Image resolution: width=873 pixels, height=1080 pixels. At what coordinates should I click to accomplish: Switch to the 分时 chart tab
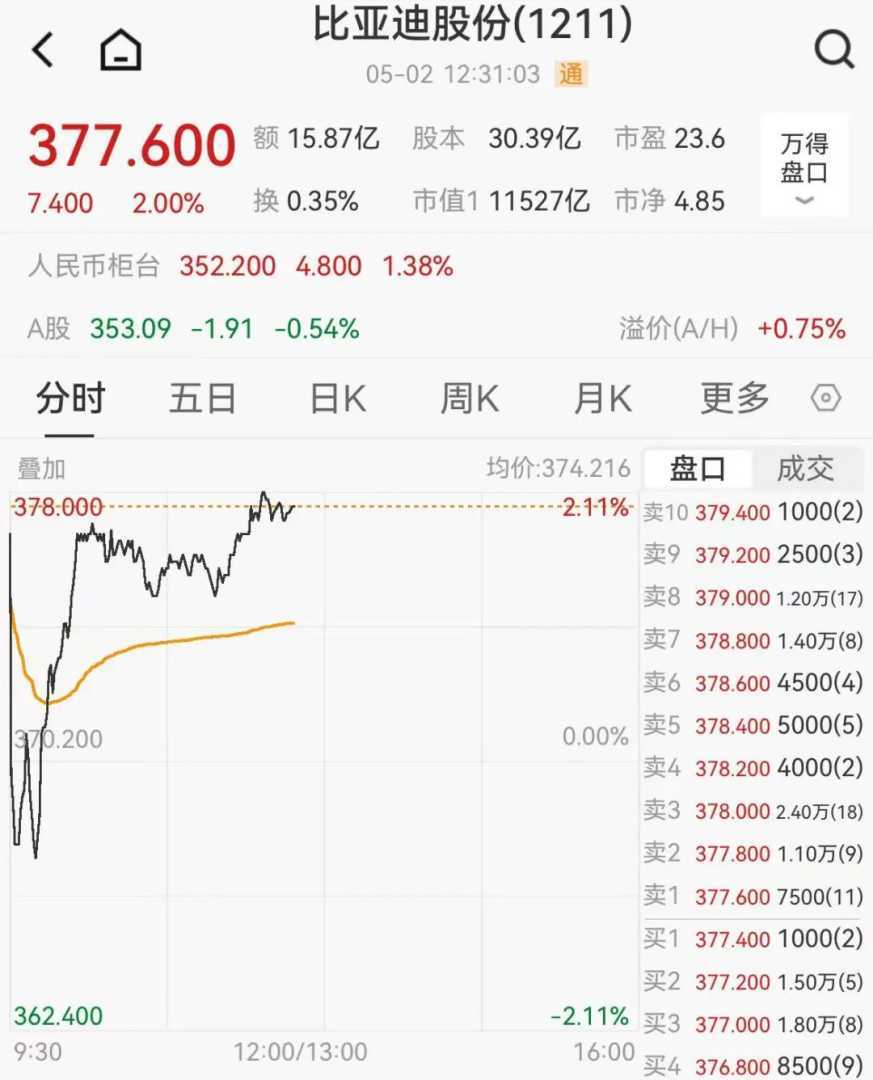pos(70,399)
